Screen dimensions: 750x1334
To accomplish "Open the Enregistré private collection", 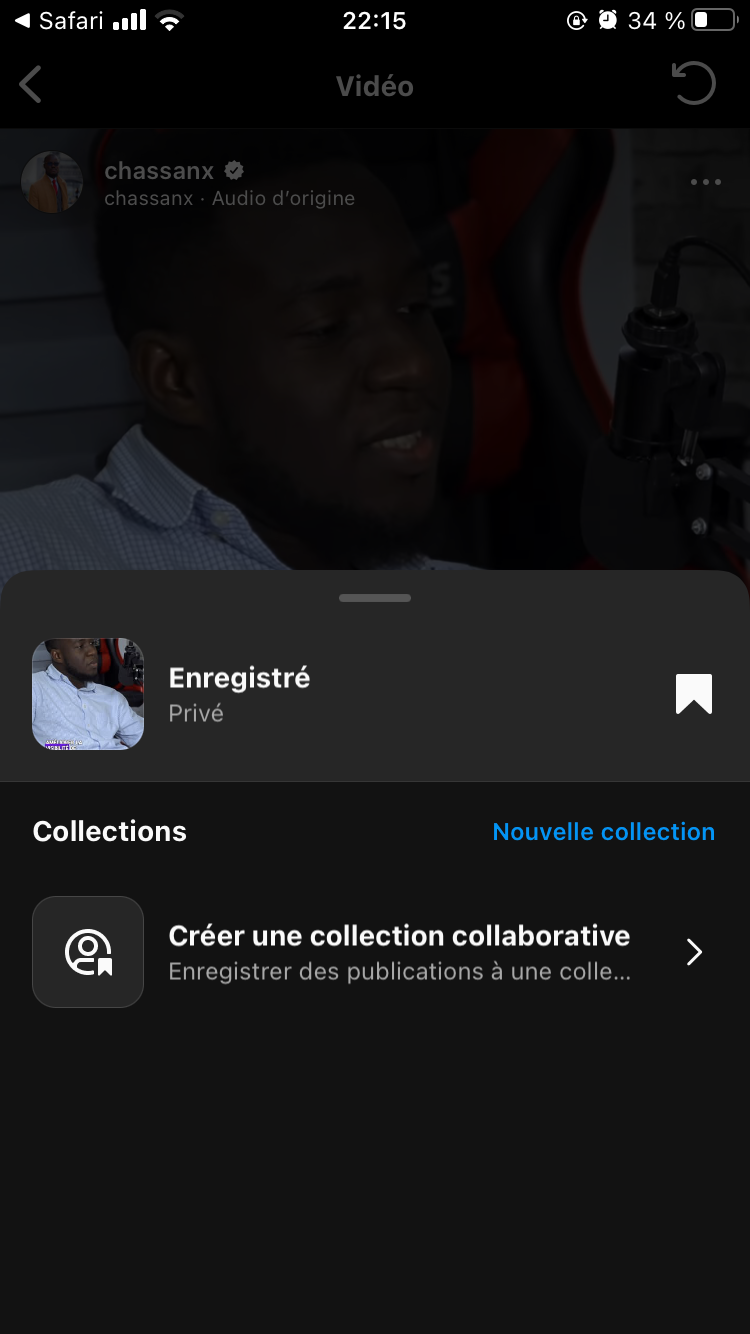I will click(240, 694).
